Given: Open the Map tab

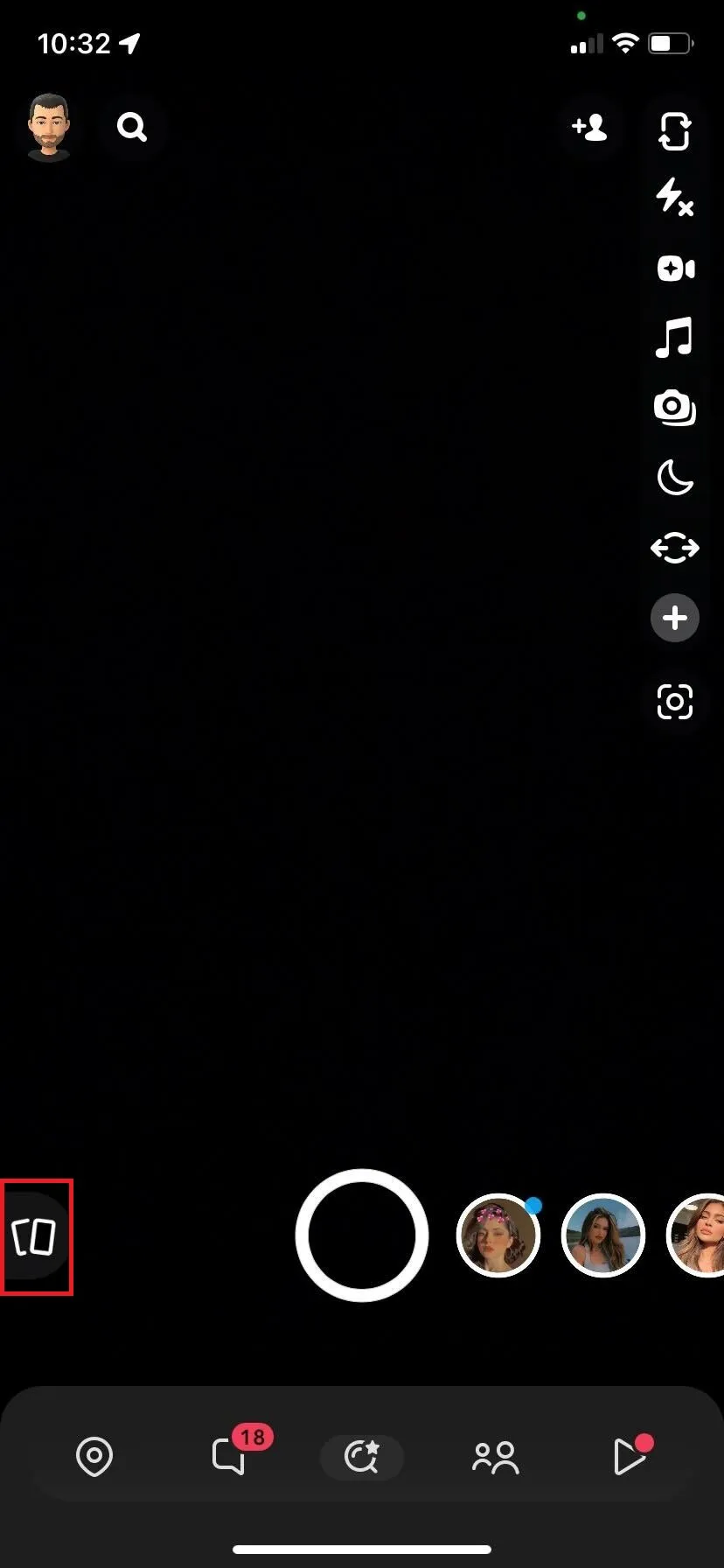Looking at the screenshot, I should tap(94, 1457).
